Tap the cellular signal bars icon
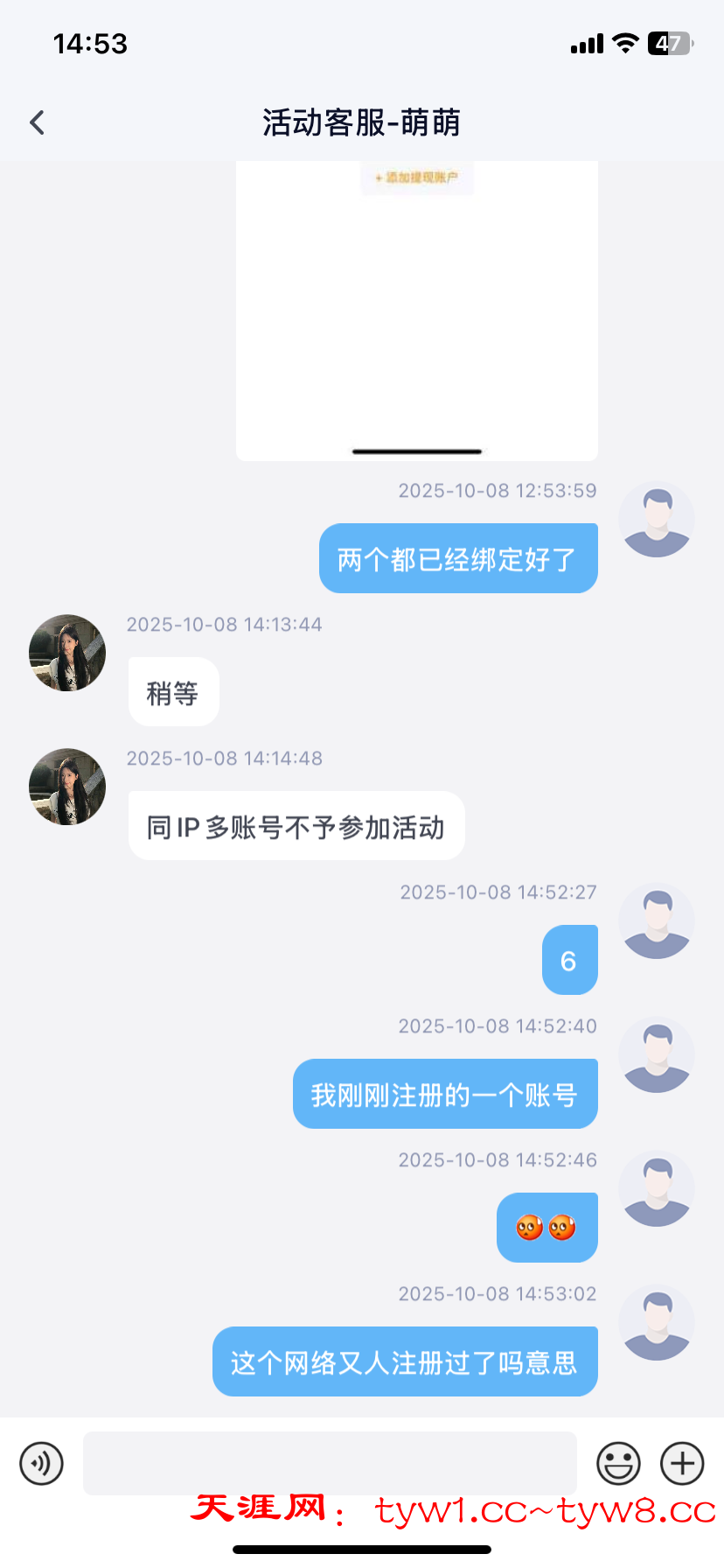Viewport: 724px width, 1568px height. point(586,42)
